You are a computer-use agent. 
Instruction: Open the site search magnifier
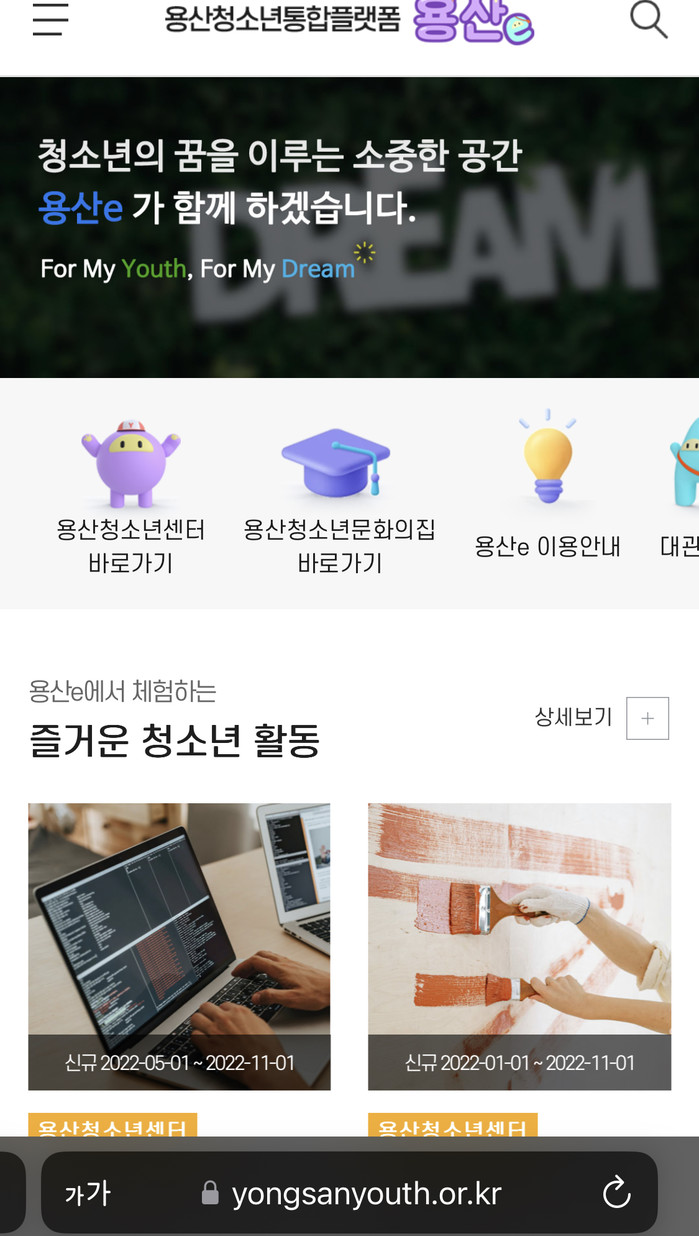click(648, 19)
